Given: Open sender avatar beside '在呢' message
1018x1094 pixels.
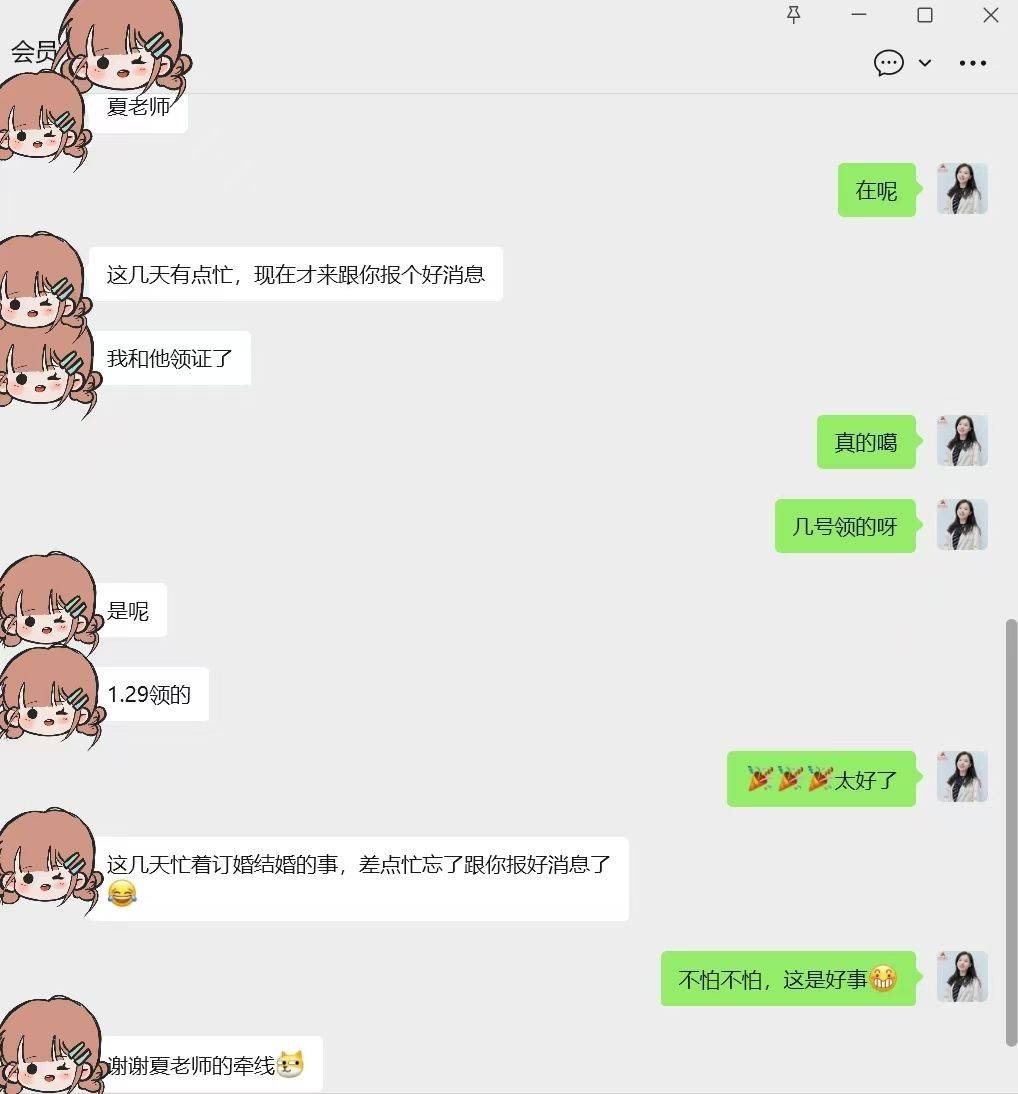Looking at the screenshot, I should click(x=962, y=189).
